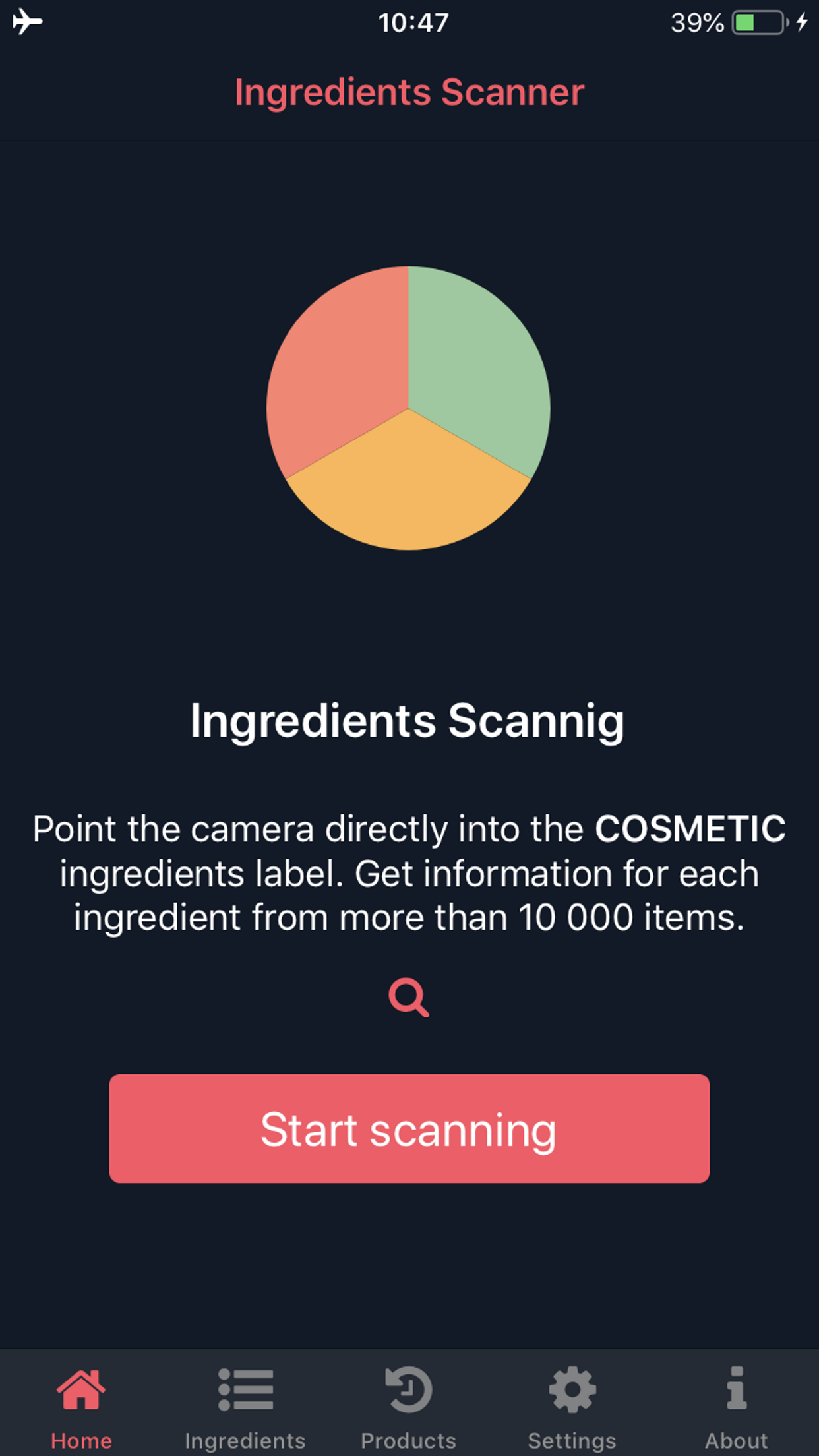Open the About tab label
Viewport: 819px width, 1456px height.
[737, 1440]
